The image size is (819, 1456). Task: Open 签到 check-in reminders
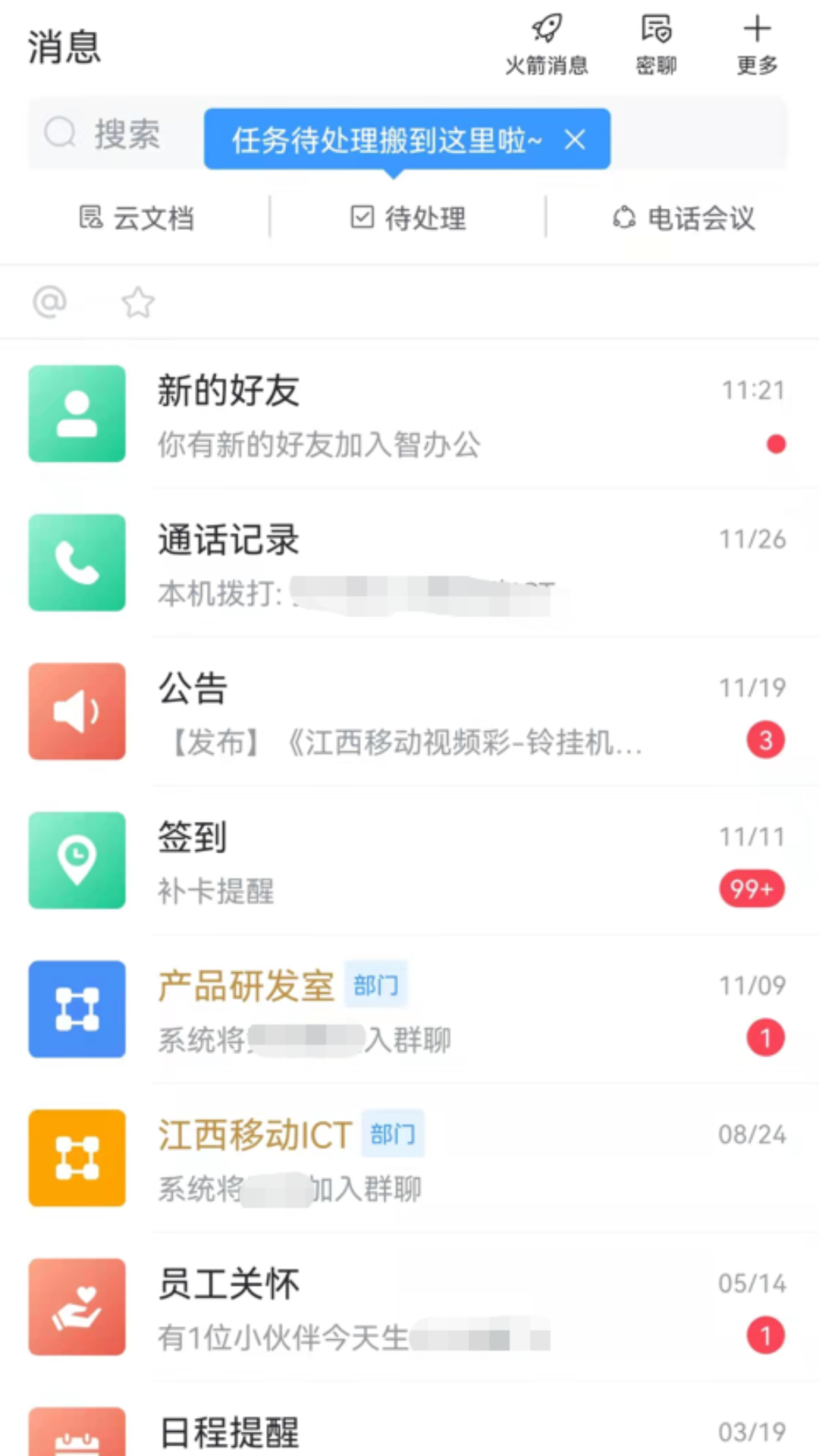coord(409,860)
